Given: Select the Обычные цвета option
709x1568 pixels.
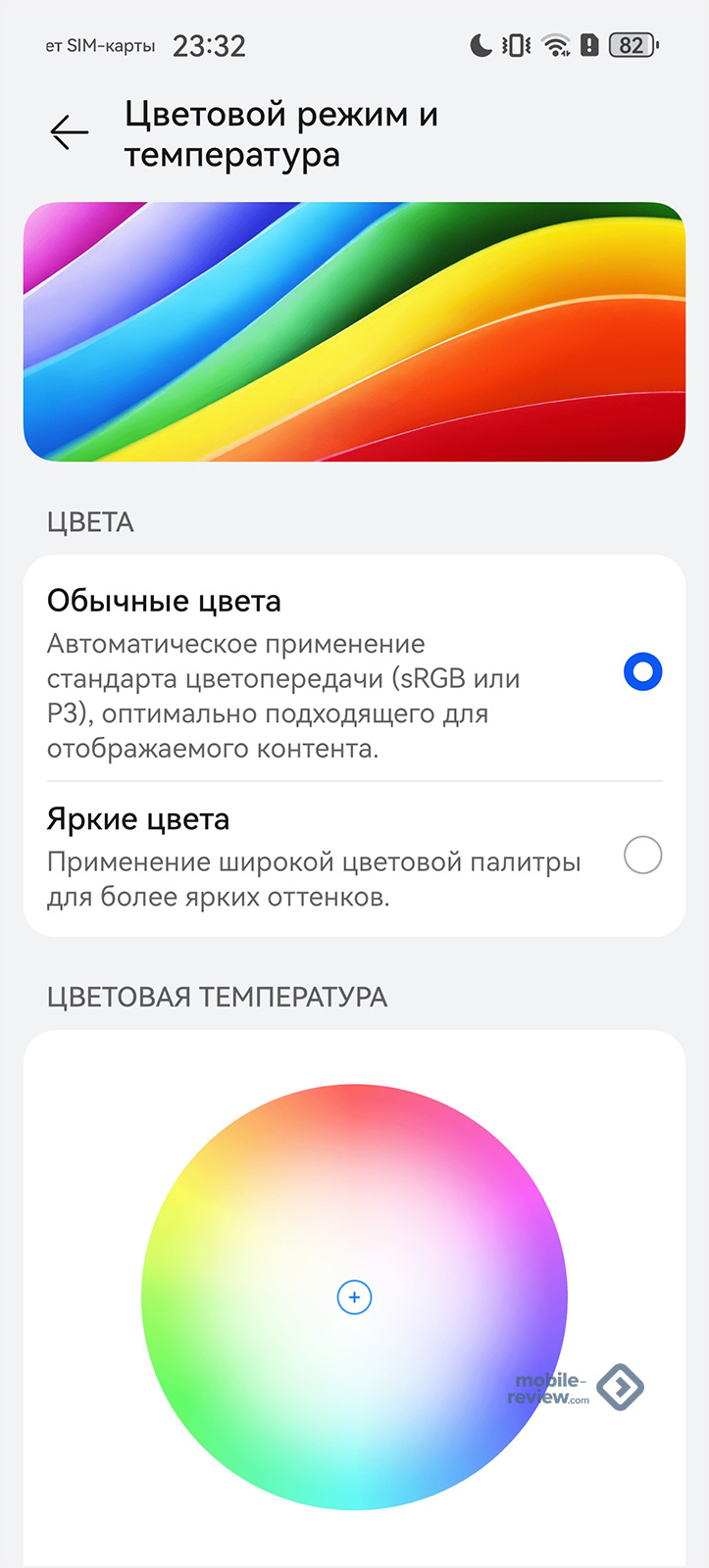Looking at the screenshot, I should (x=642, y=672).
